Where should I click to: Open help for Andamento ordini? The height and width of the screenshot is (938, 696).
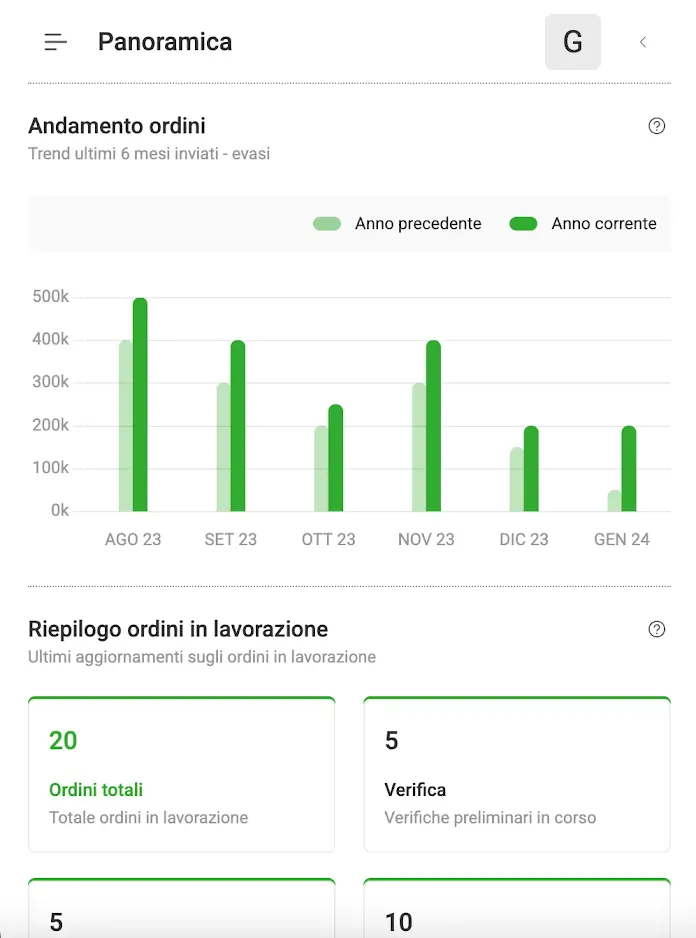pos(657,126)
